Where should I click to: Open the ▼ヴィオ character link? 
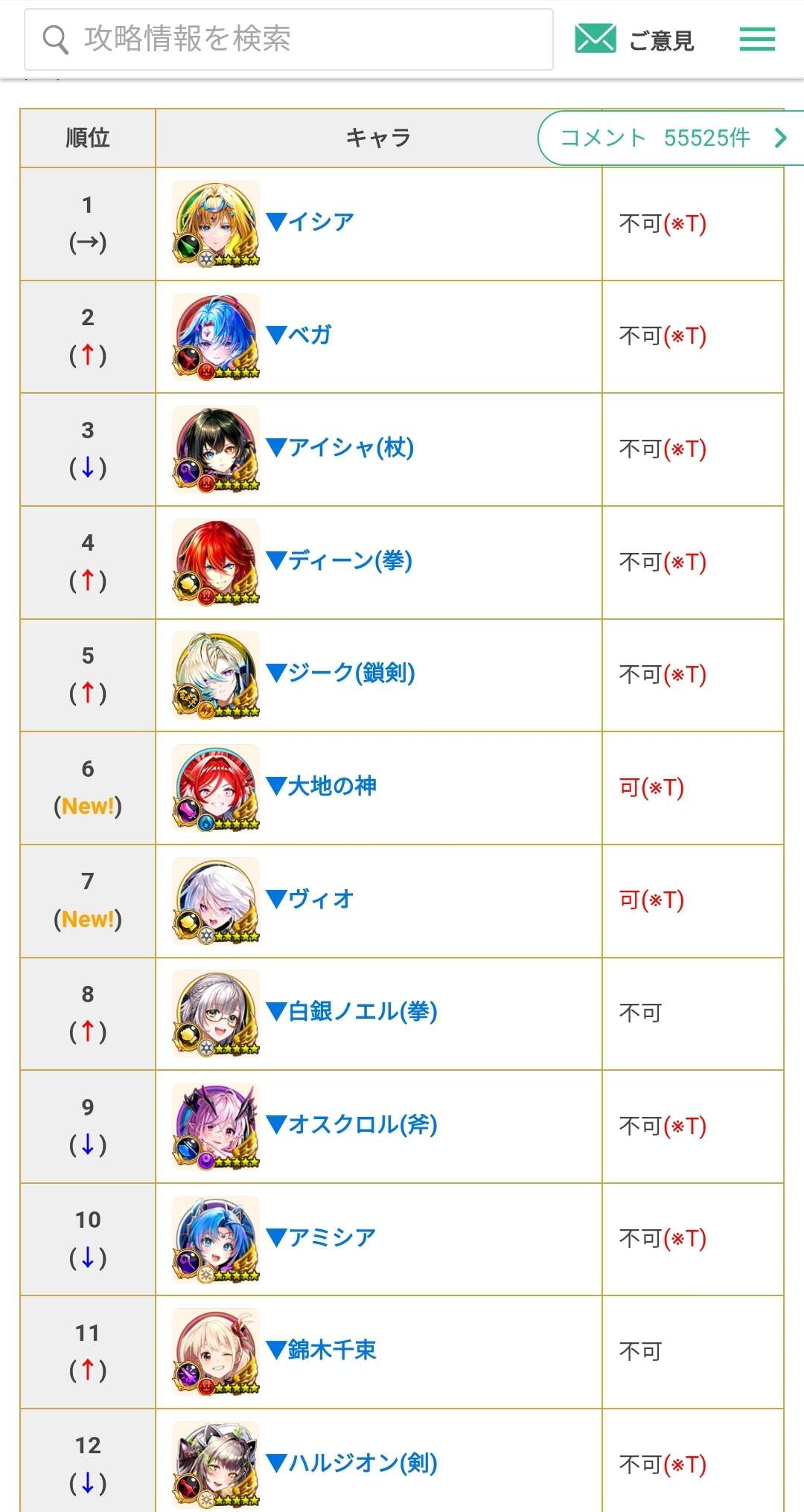[x=310, y=900]
